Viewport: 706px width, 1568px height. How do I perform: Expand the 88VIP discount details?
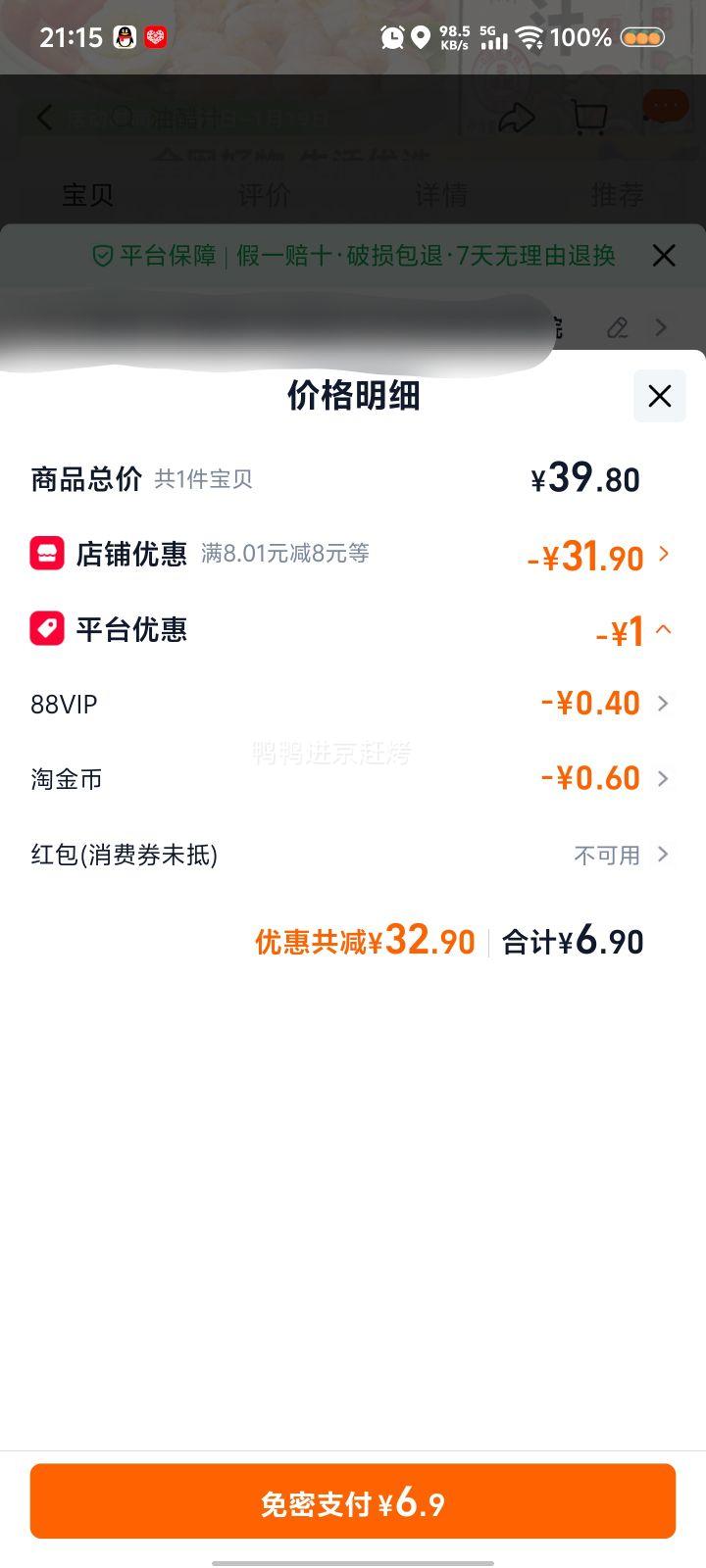663,703
